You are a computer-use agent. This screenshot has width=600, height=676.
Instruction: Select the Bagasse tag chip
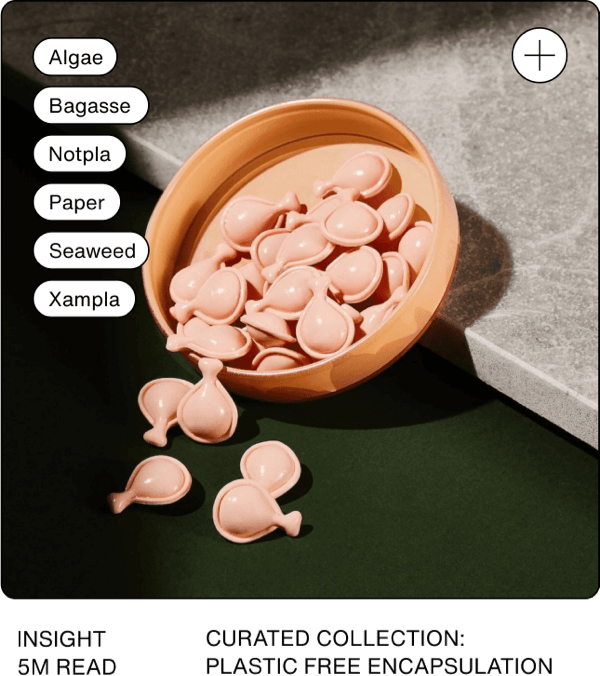(x=90, y=105)
